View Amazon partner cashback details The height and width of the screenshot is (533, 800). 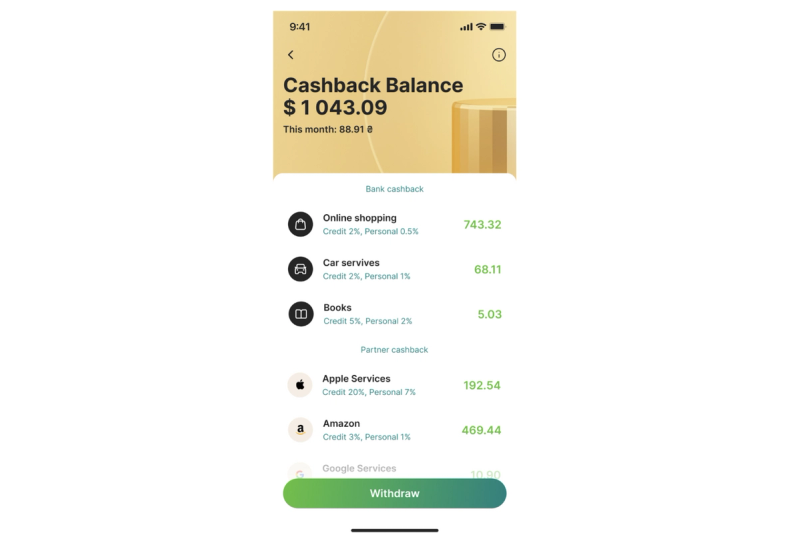tap(394, 430)
